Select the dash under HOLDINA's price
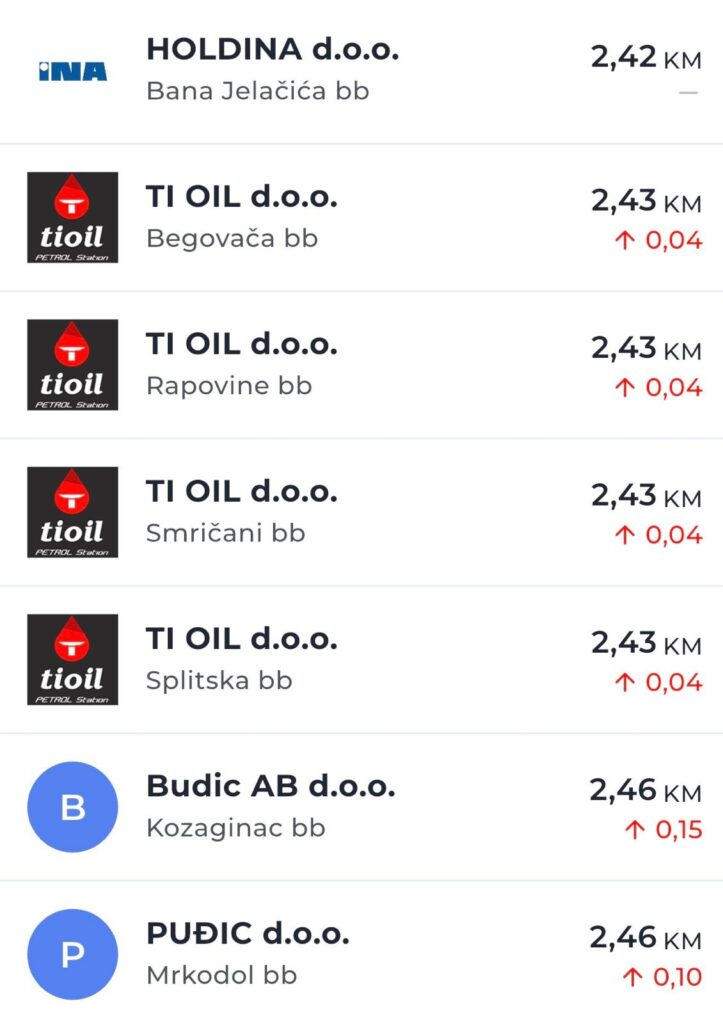The width and height of the screenshot is (723, 1024). [691, 92]
